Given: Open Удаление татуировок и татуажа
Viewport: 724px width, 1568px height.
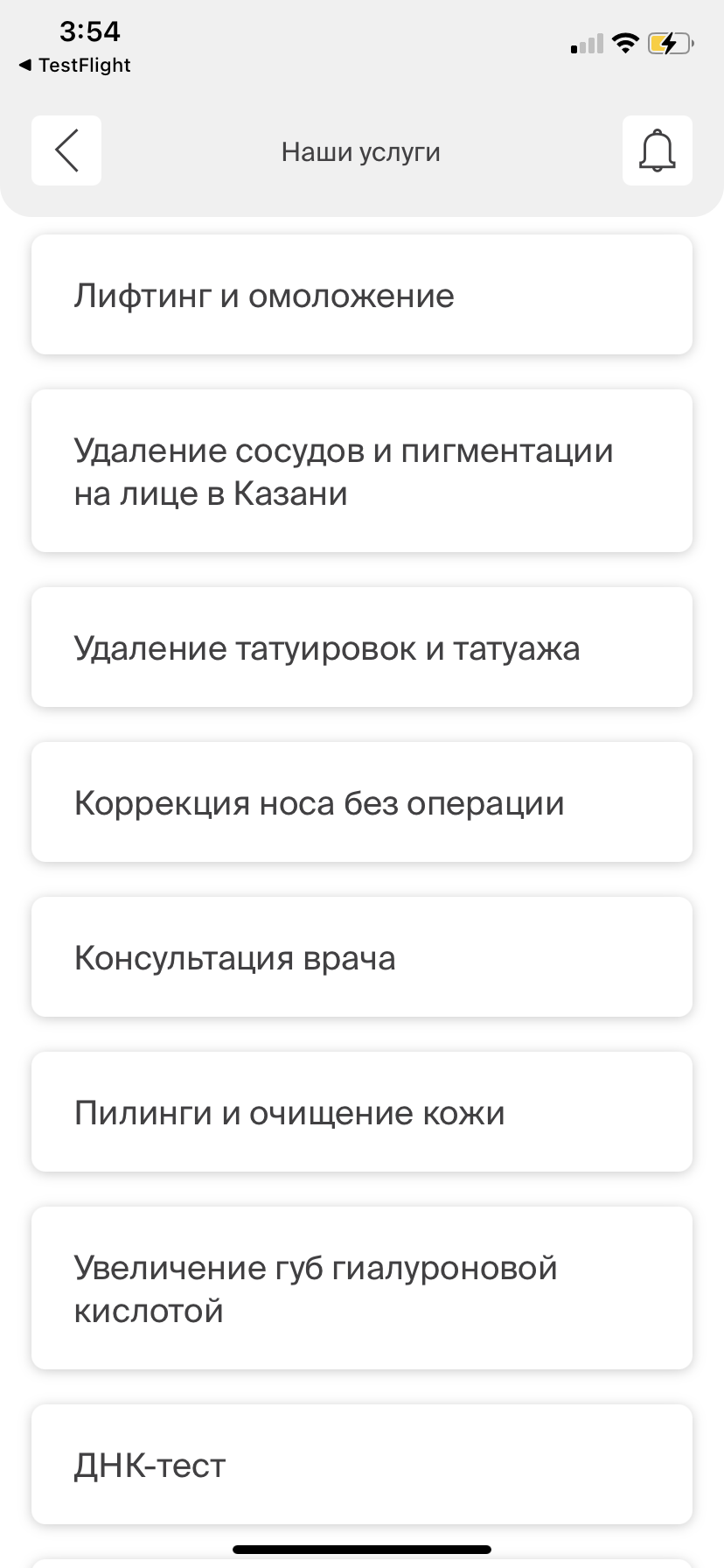Looking at the screenshot, I should coord(362,647).
